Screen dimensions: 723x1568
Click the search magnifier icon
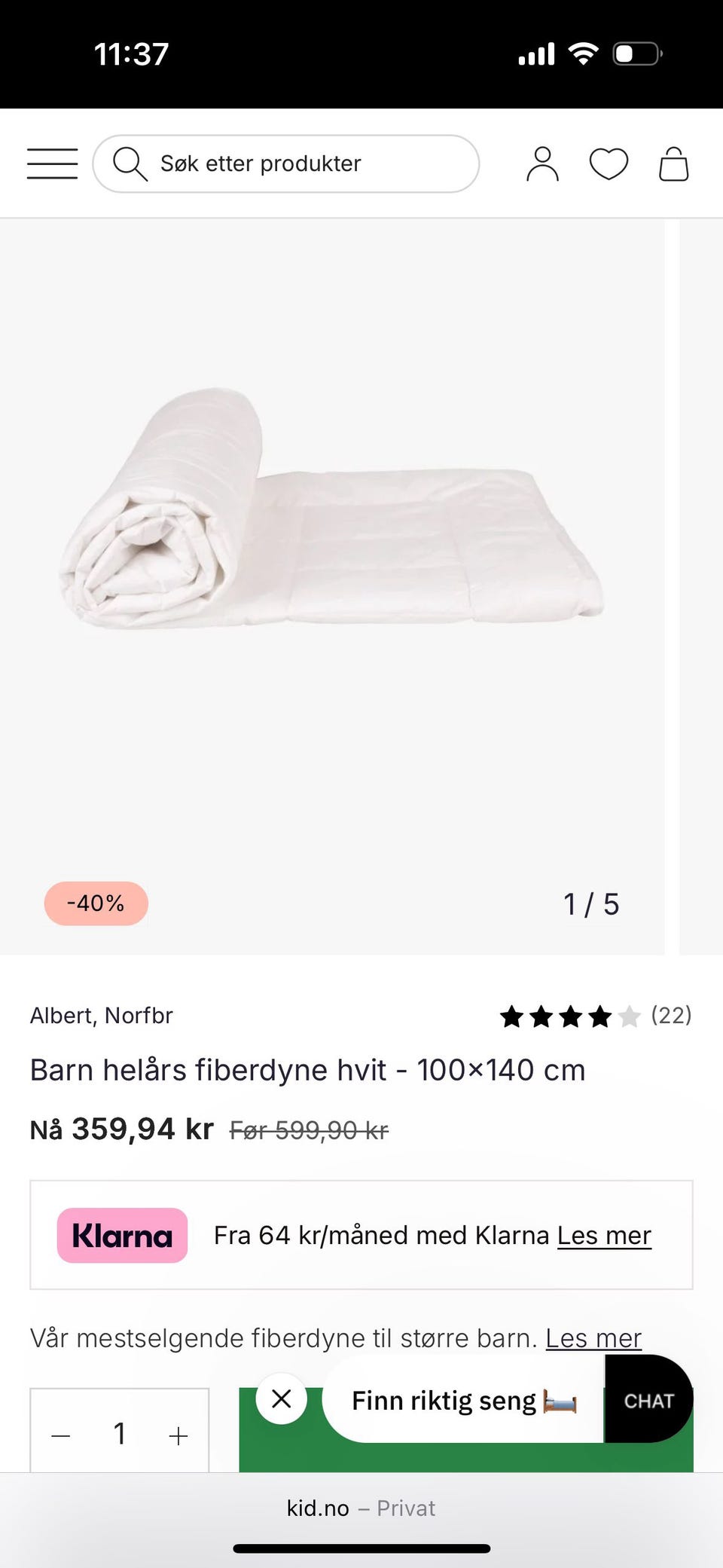click(131, 163)
